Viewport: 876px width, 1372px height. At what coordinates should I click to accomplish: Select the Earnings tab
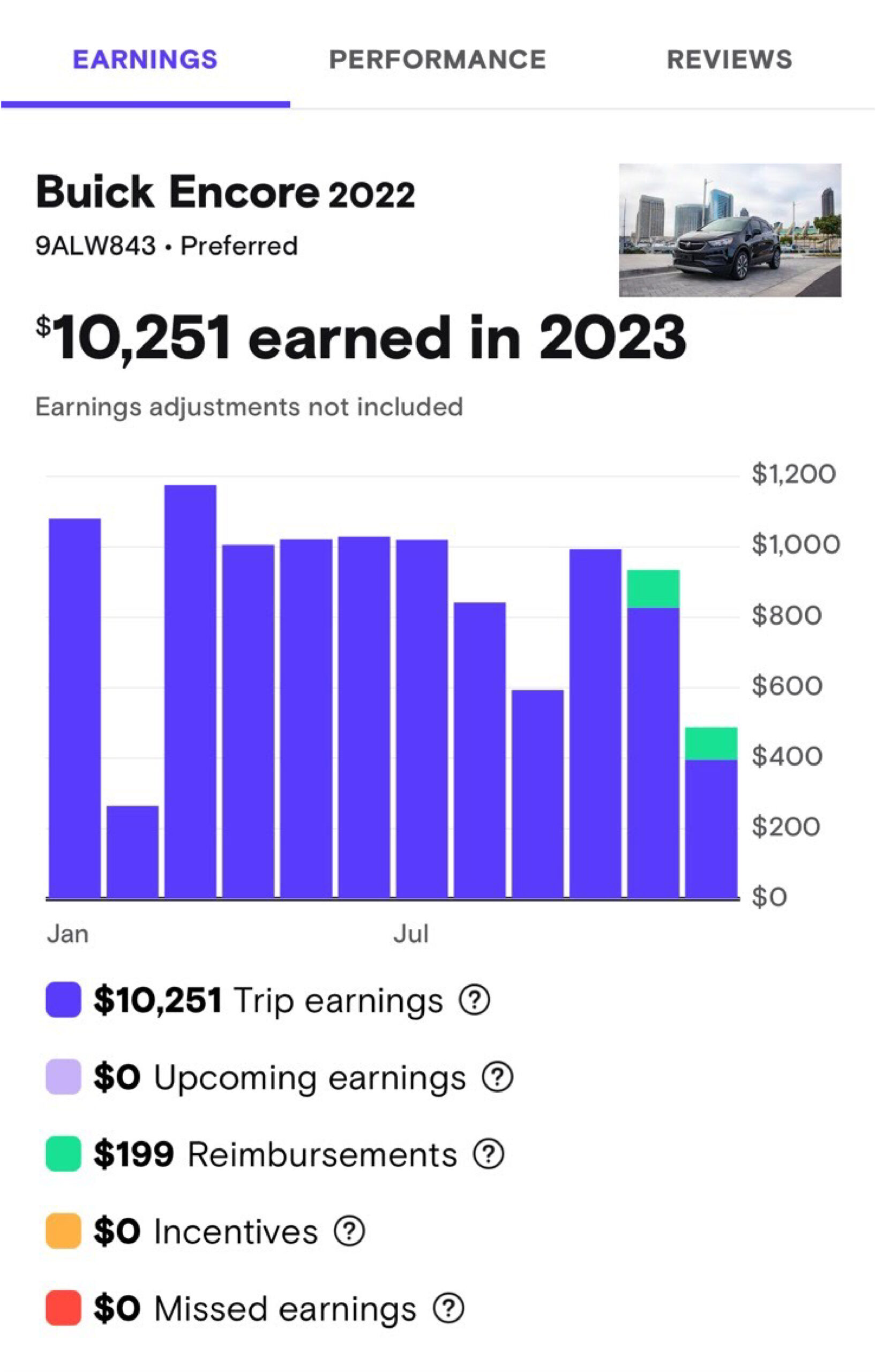click(145, 60)
